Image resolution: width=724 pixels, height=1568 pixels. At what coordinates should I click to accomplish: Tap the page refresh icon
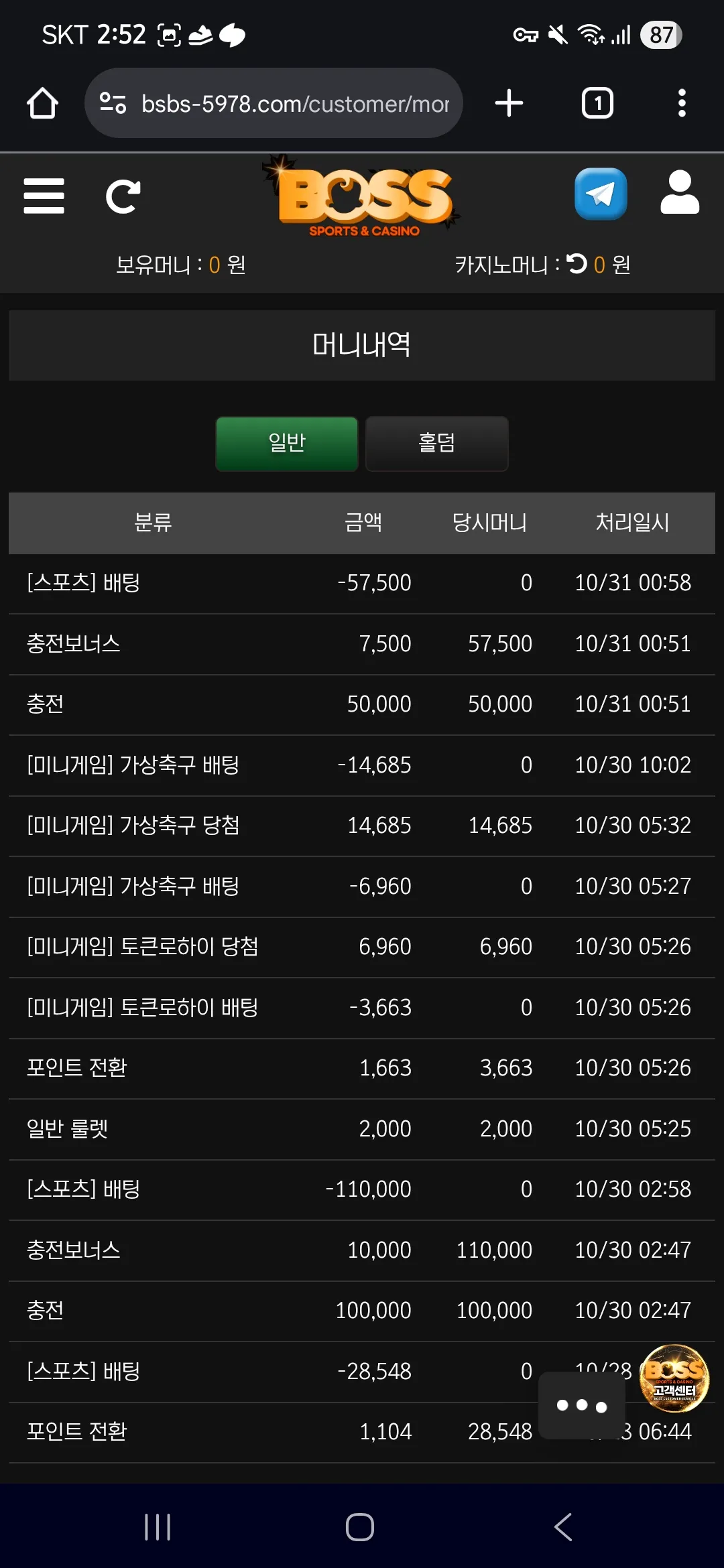pos(123,196)
